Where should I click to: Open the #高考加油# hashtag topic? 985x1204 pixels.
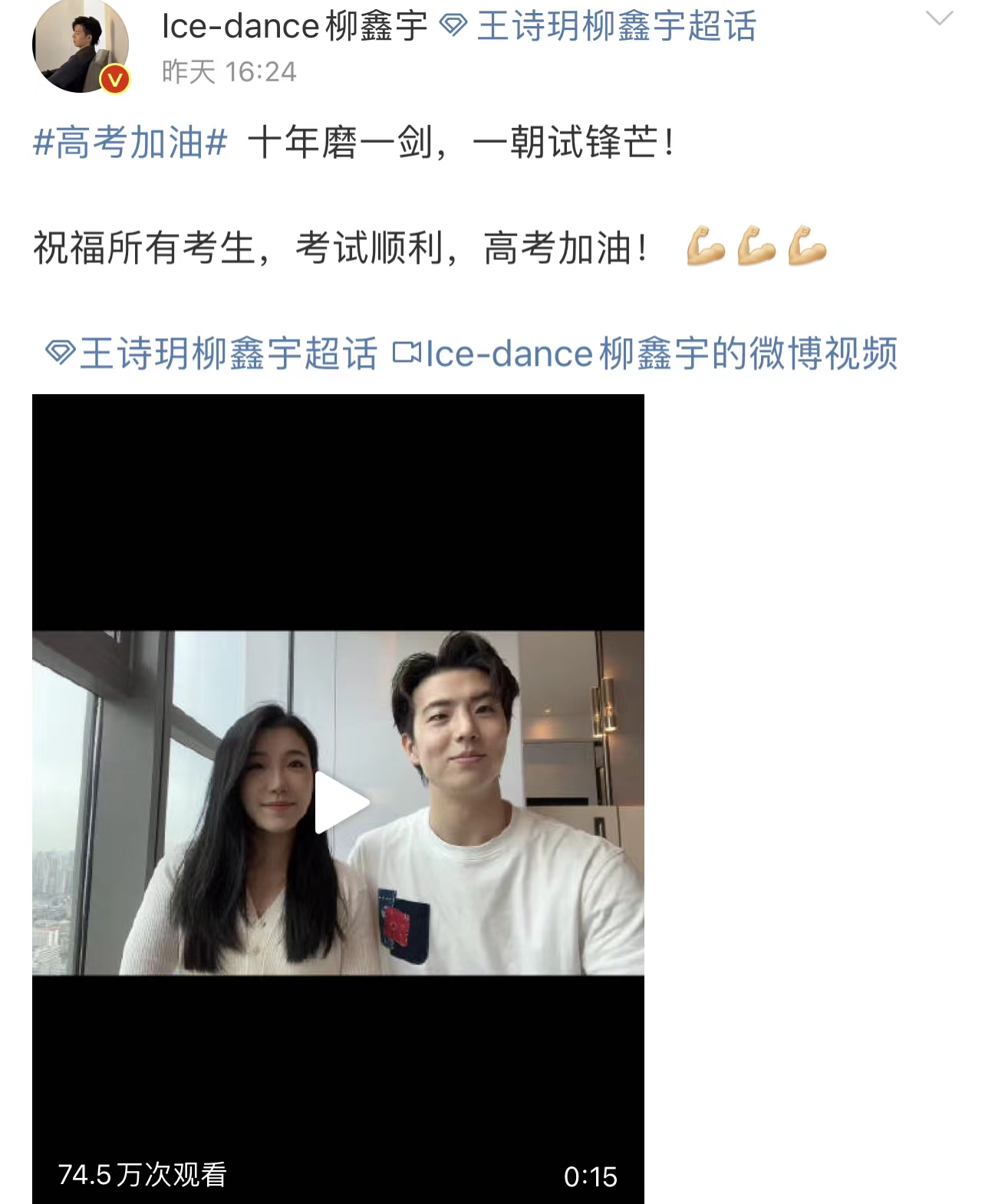pos(130,143)
